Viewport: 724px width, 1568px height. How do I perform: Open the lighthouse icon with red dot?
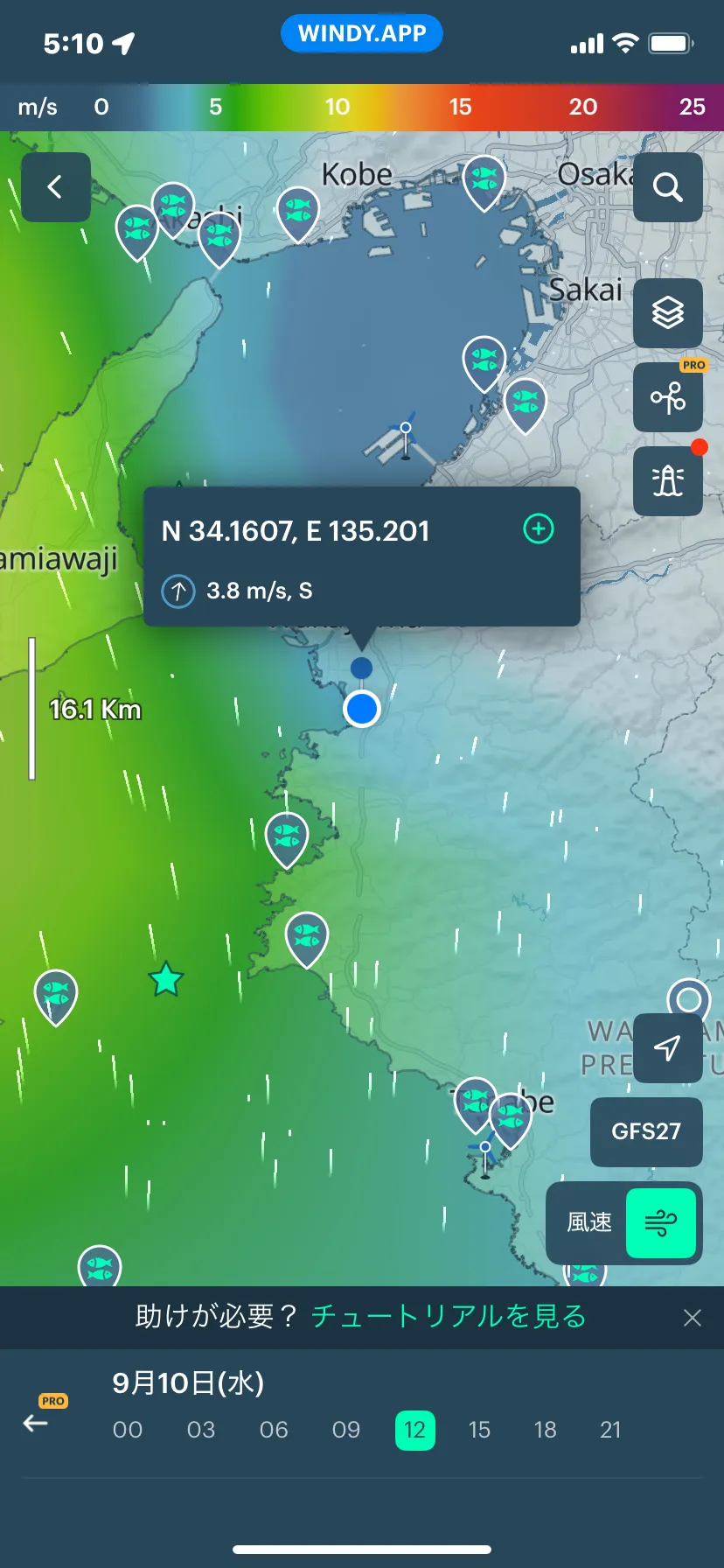(667, 480)
